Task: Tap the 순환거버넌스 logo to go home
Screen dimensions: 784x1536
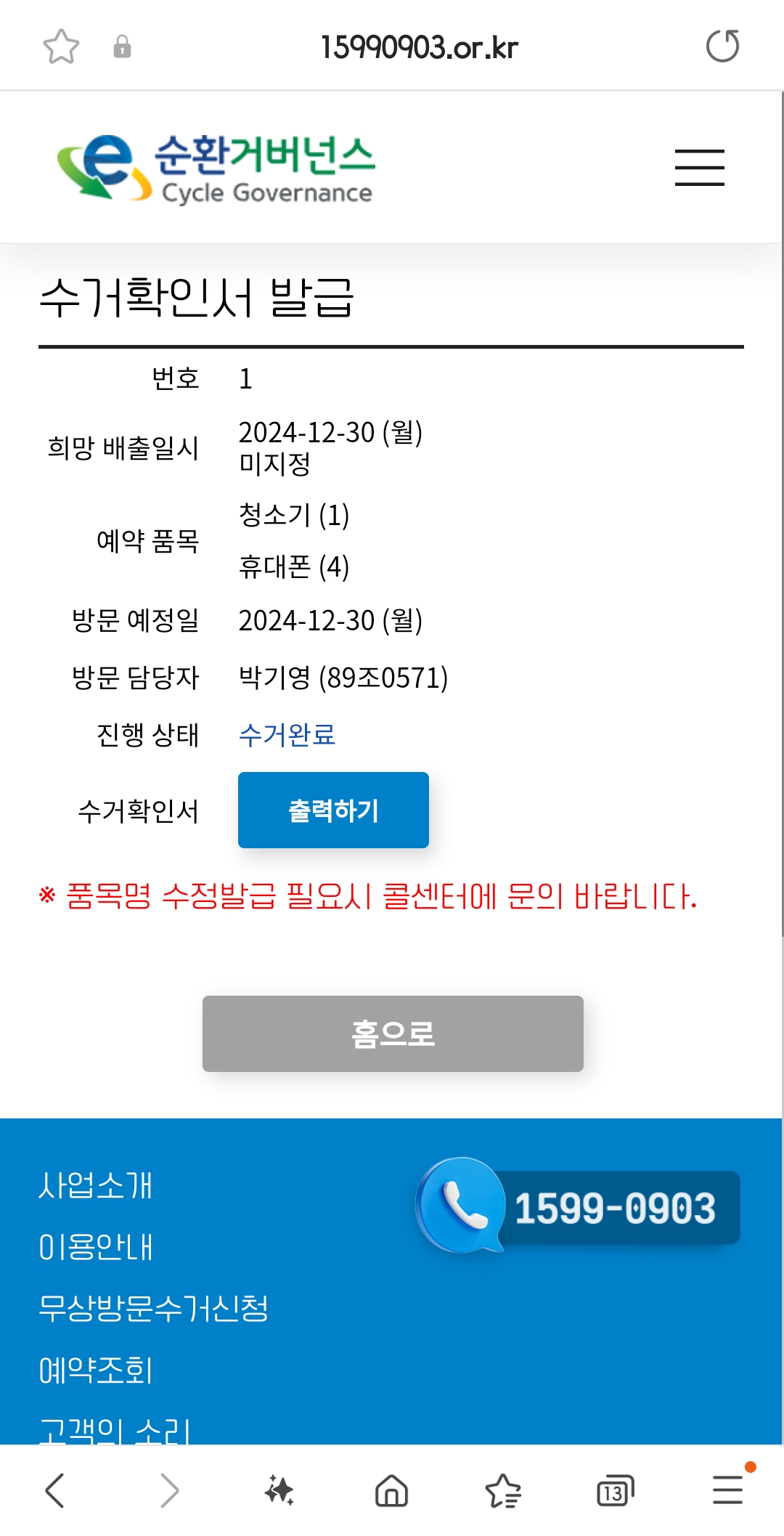Action: click(216, 168)
